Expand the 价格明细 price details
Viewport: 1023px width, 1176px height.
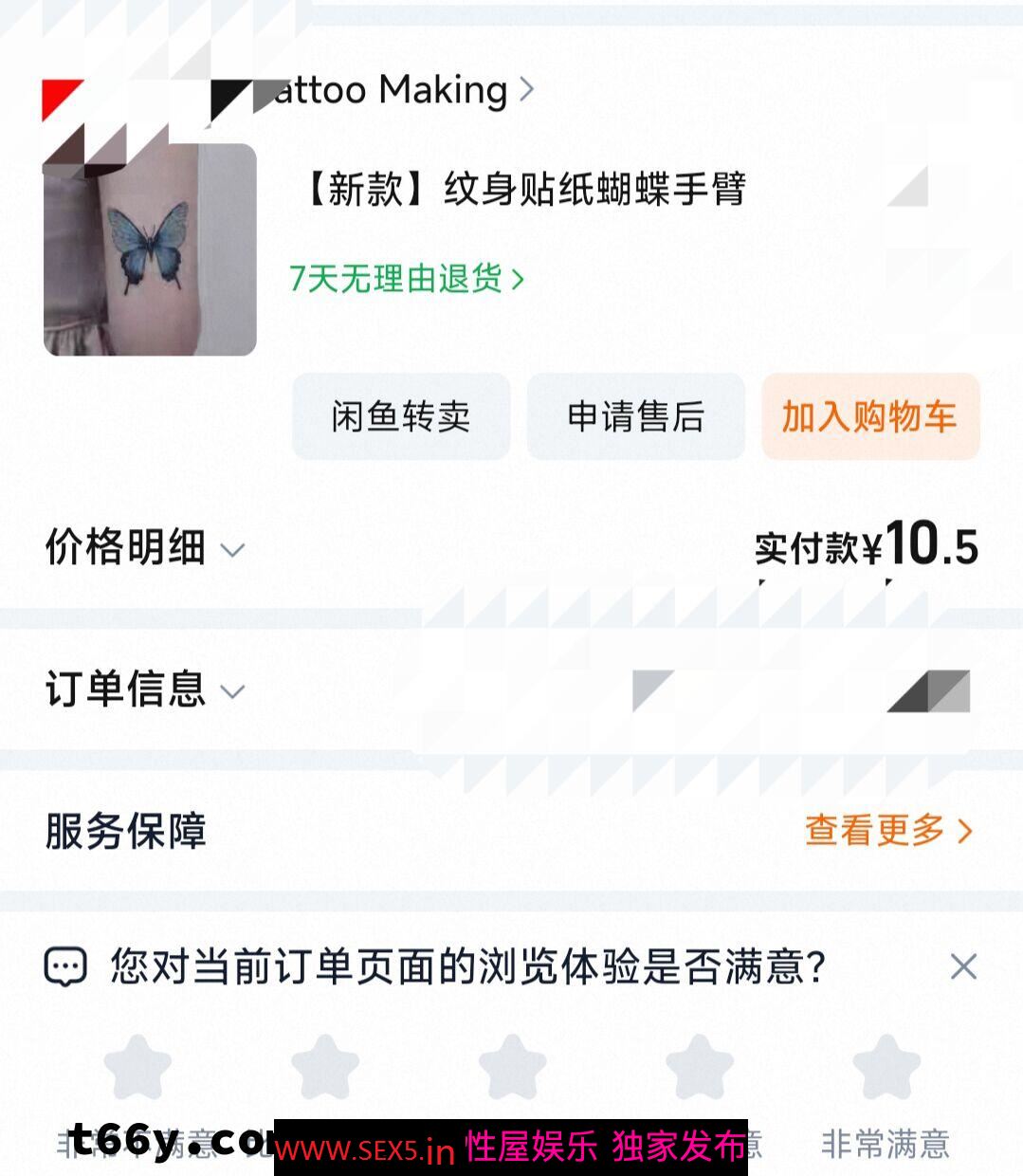click(x=144, y=548)
